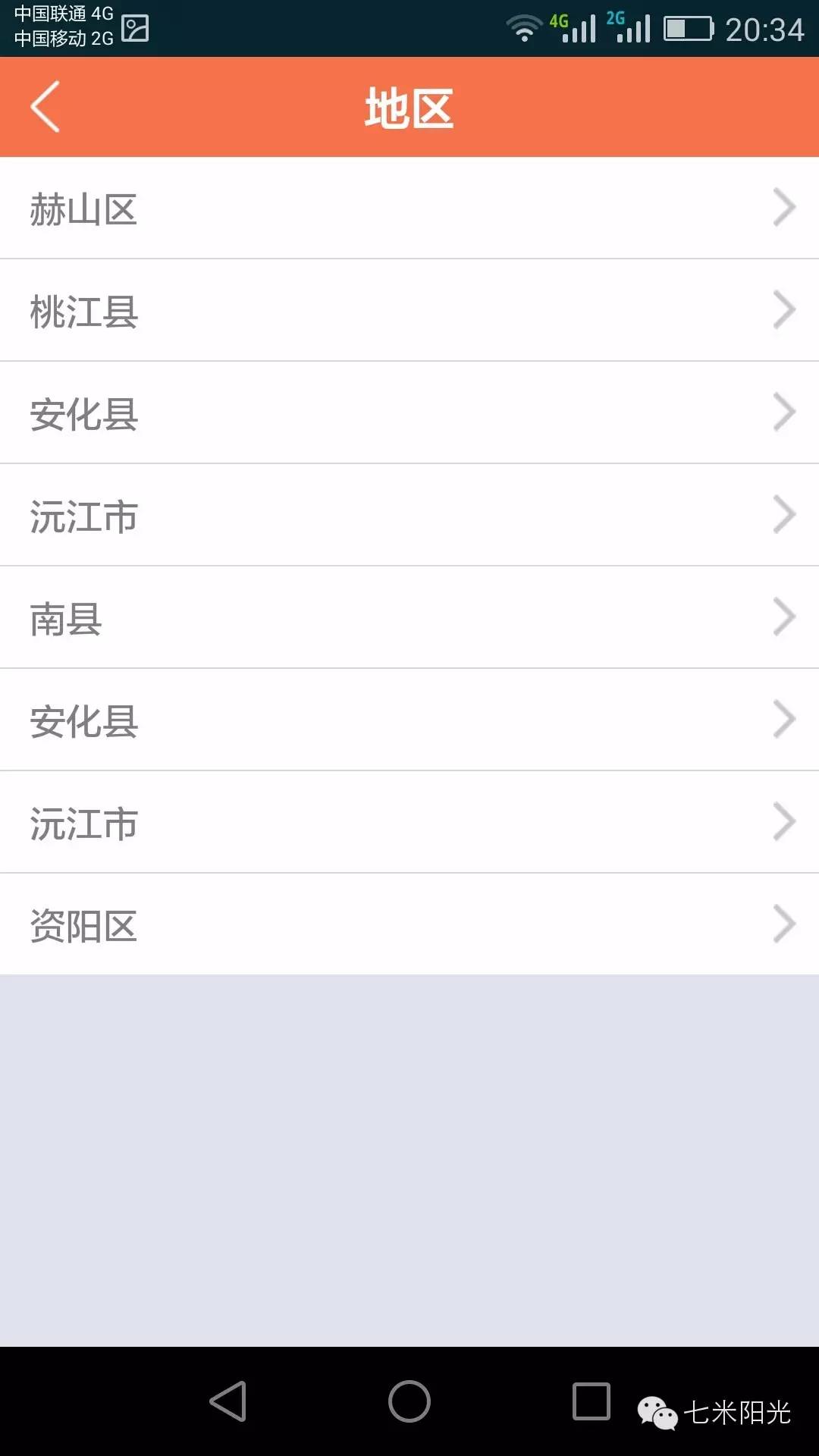Tap the 资阳区 district row
Screen dimensions: 819x1456
[409, 925]
